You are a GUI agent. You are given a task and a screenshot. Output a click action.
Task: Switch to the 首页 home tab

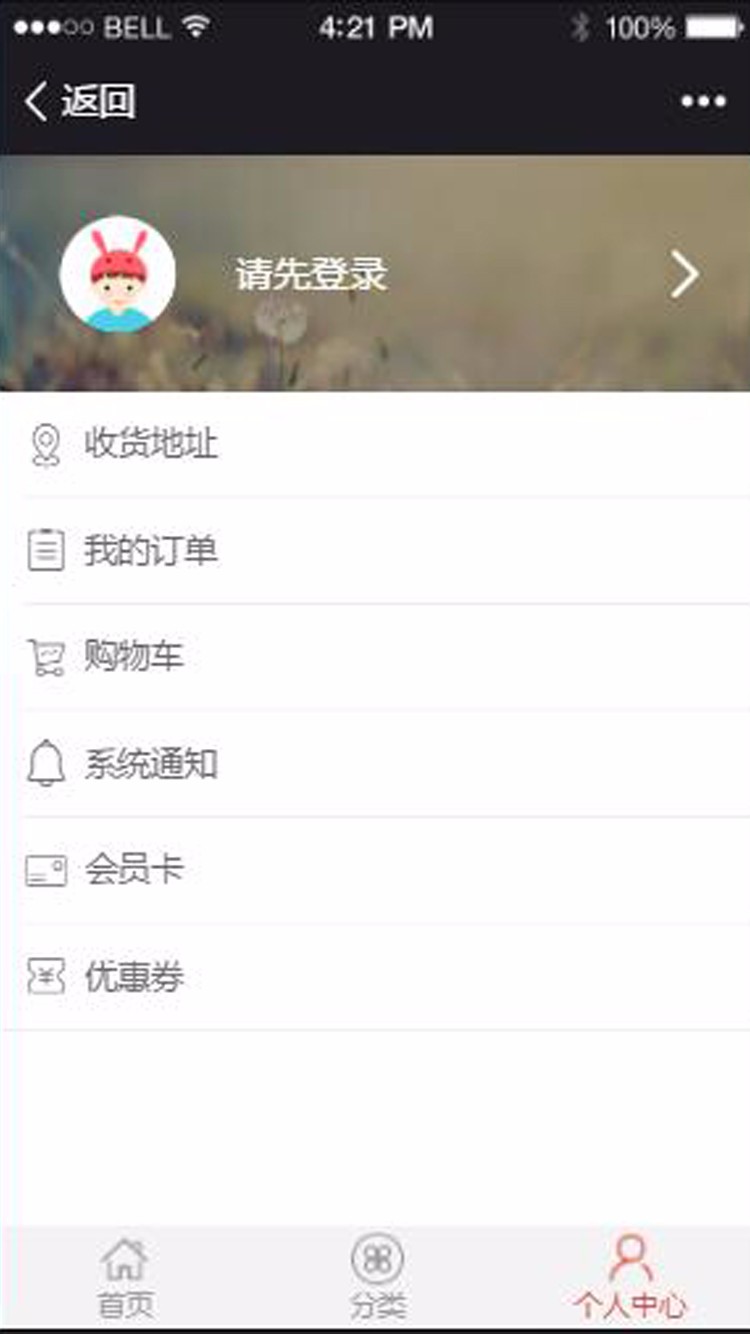[125, 1278]
